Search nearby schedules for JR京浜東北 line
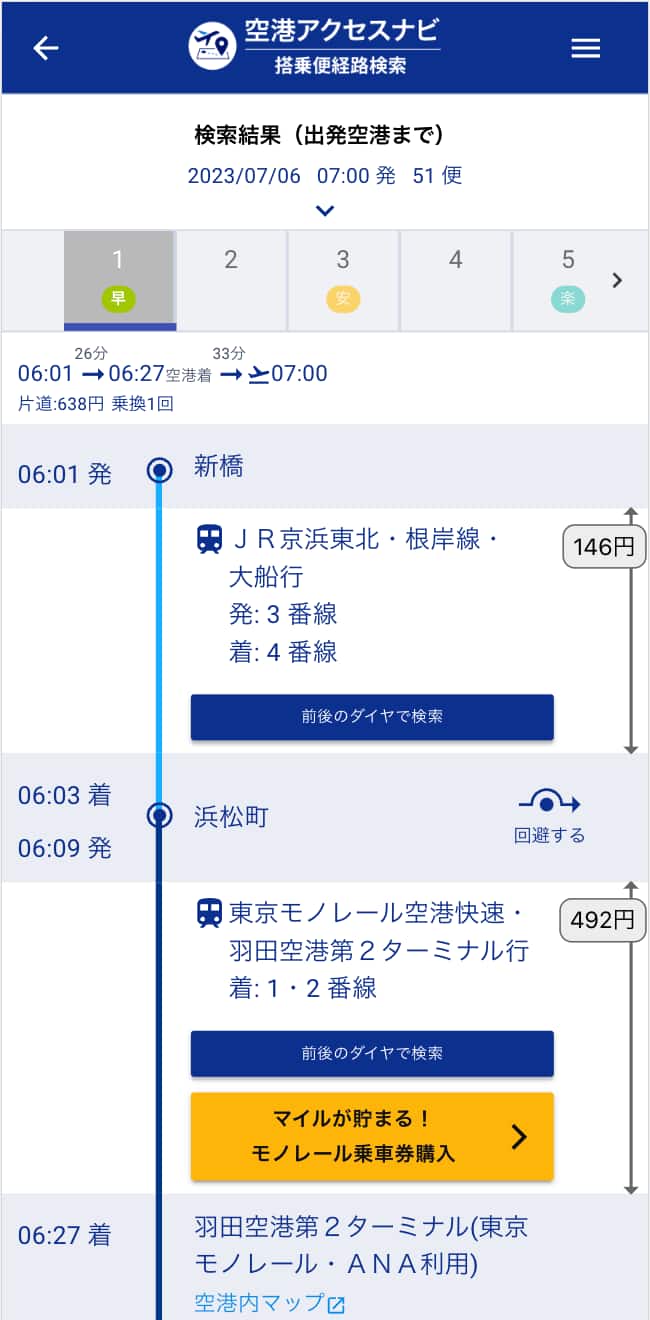Screen dimensions: 650x1320 (372, 717)
